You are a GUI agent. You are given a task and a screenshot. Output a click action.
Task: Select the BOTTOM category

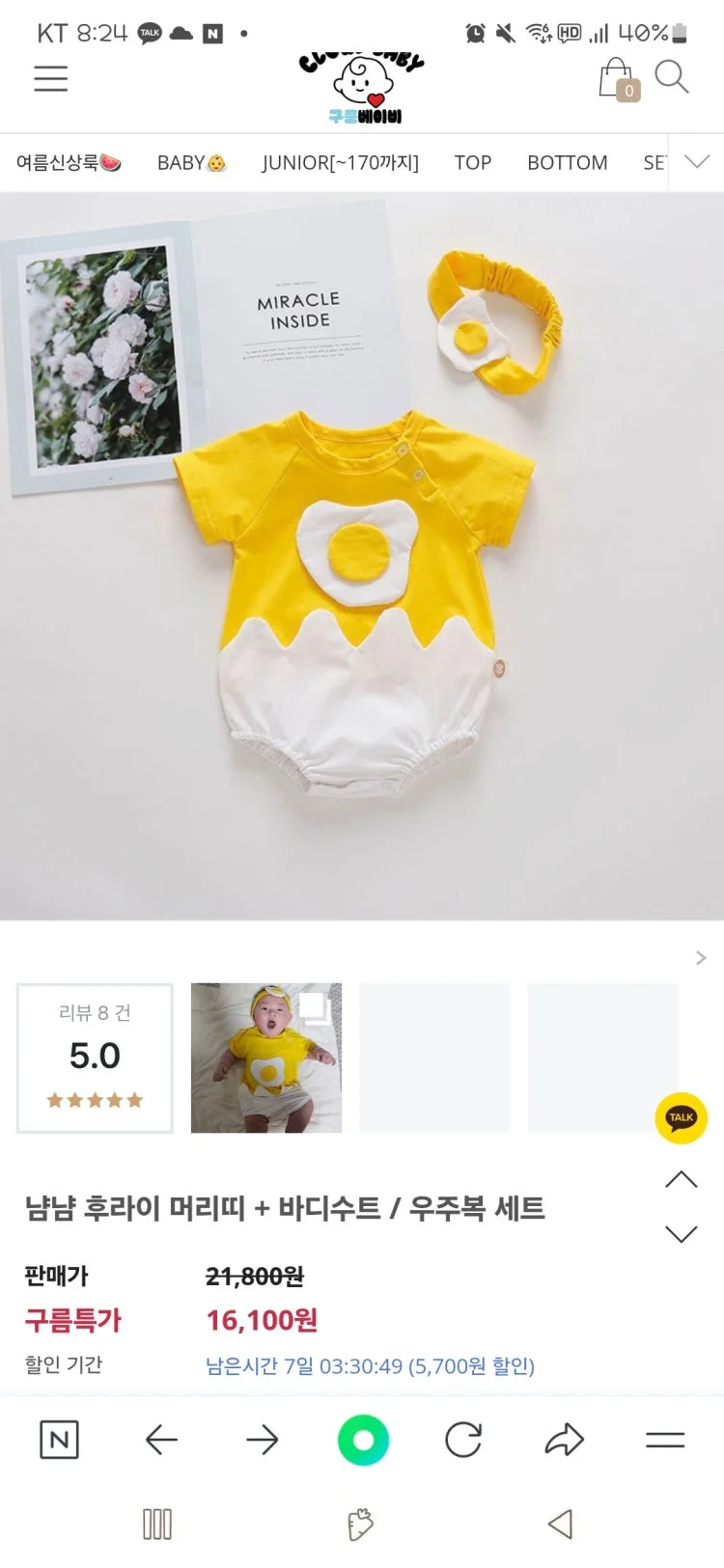point(567,162)
